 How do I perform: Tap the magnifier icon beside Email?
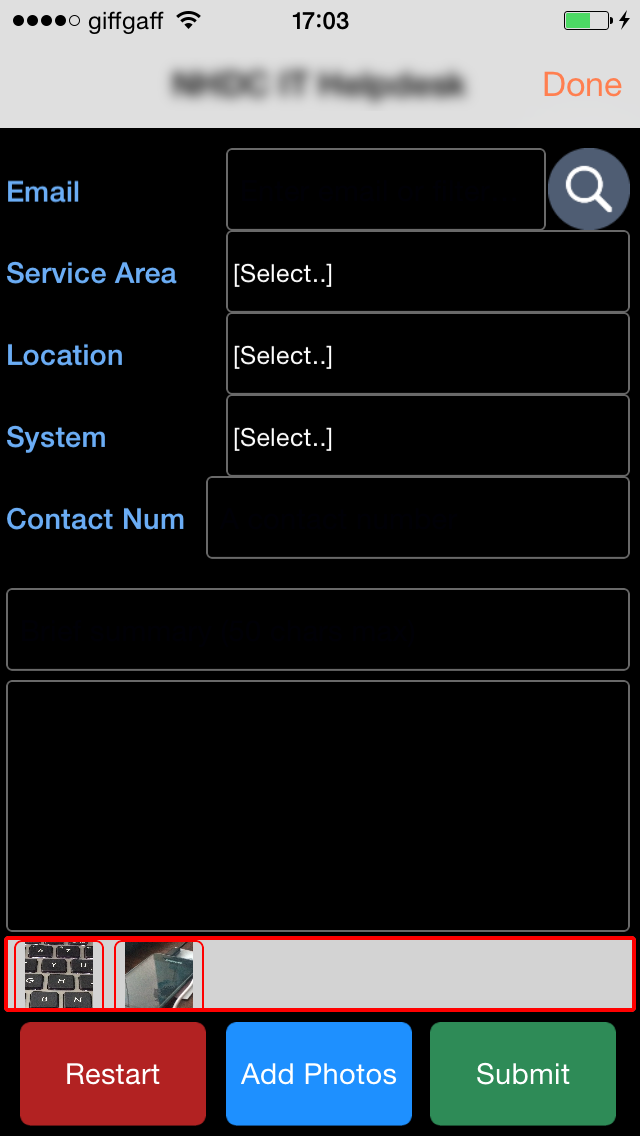589,189
